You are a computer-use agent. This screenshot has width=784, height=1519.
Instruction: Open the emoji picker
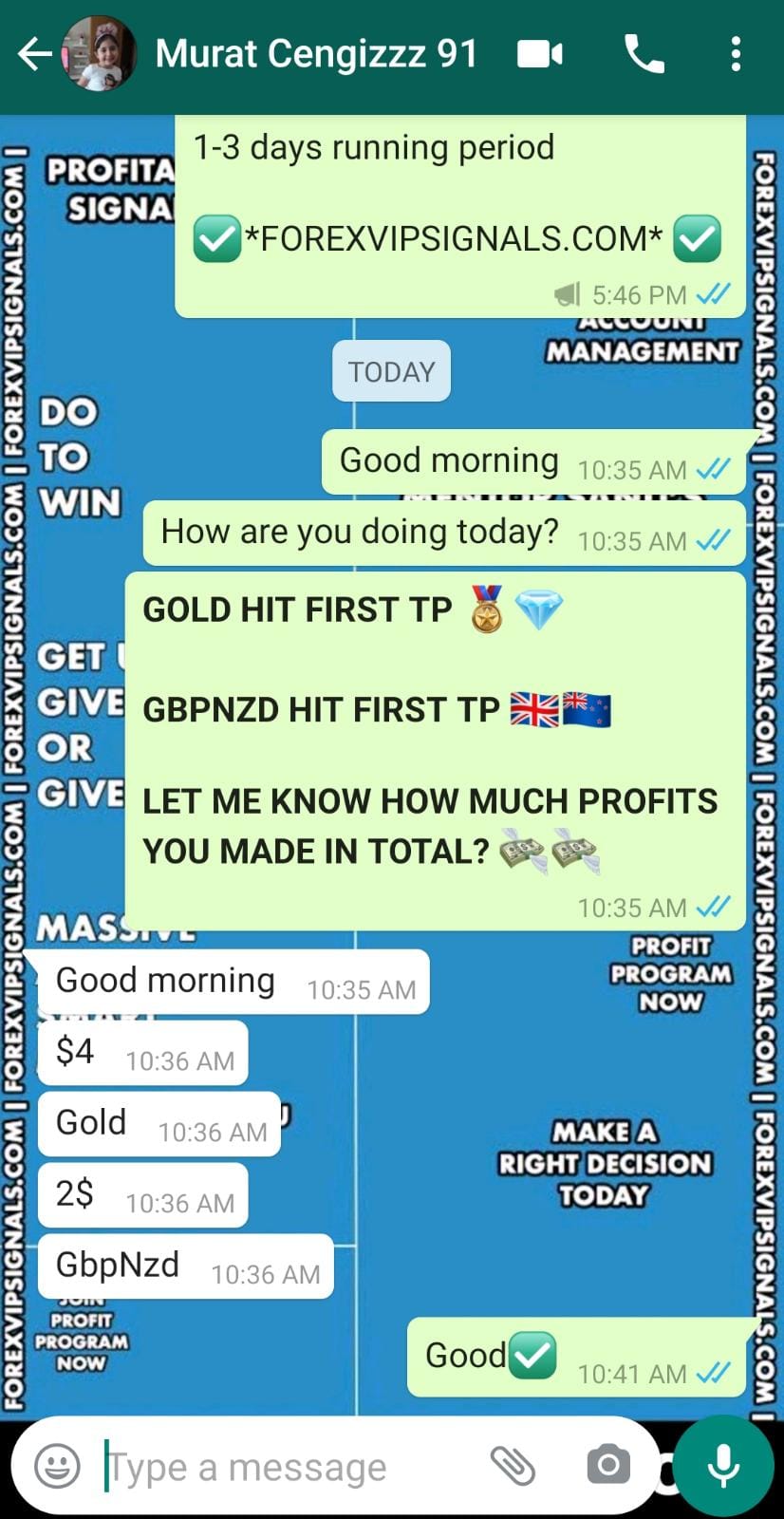coord(57,1466)
